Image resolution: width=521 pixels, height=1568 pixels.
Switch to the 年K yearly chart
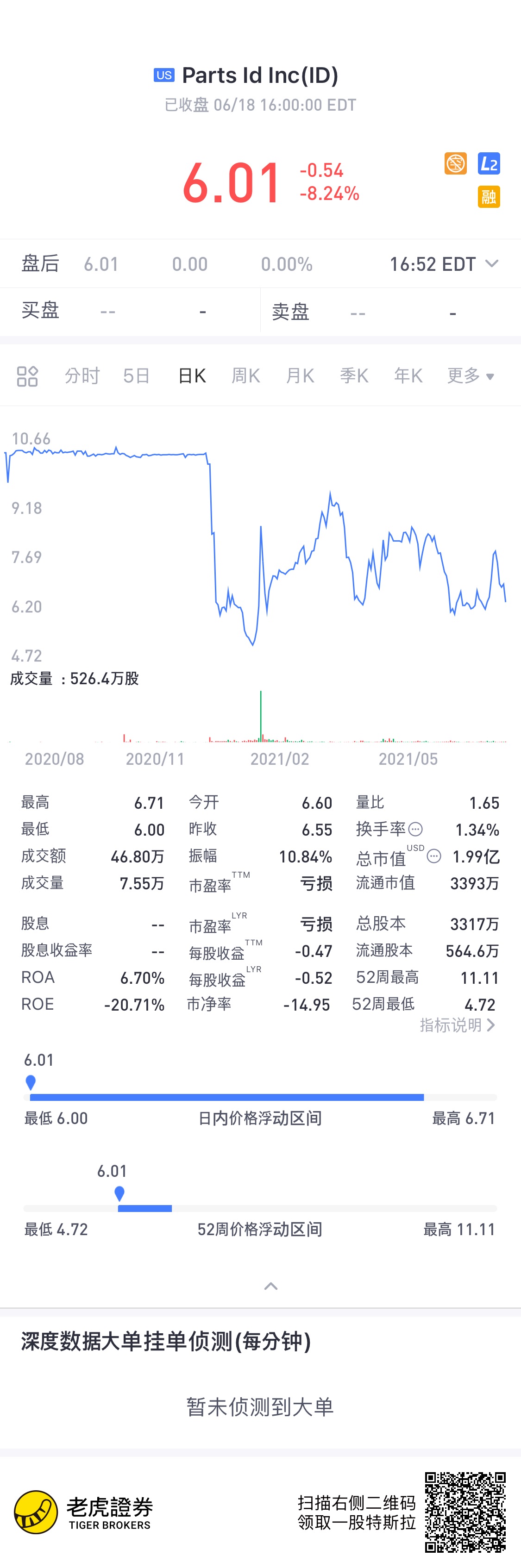point(408,376)
